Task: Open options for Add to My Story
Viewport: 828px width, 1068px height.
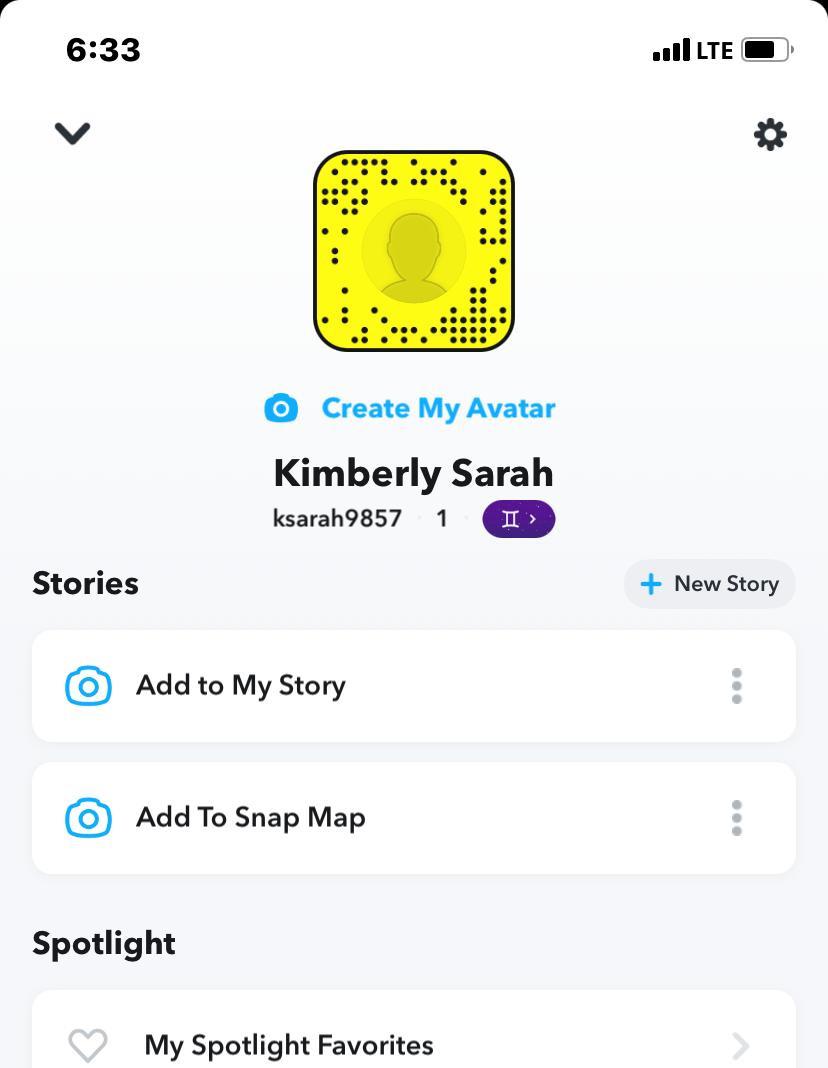Action: tap(737, 686)
